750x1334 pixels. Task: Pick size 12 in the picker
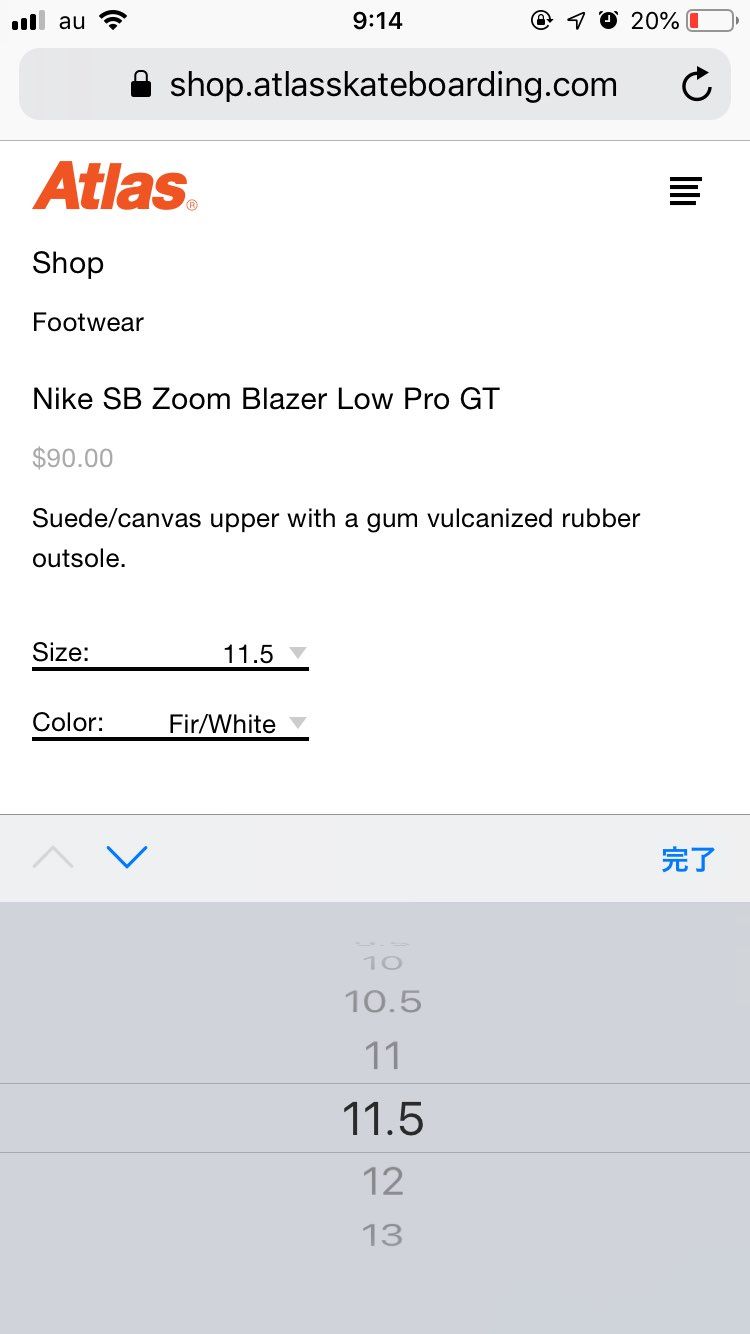(383, 1181)
